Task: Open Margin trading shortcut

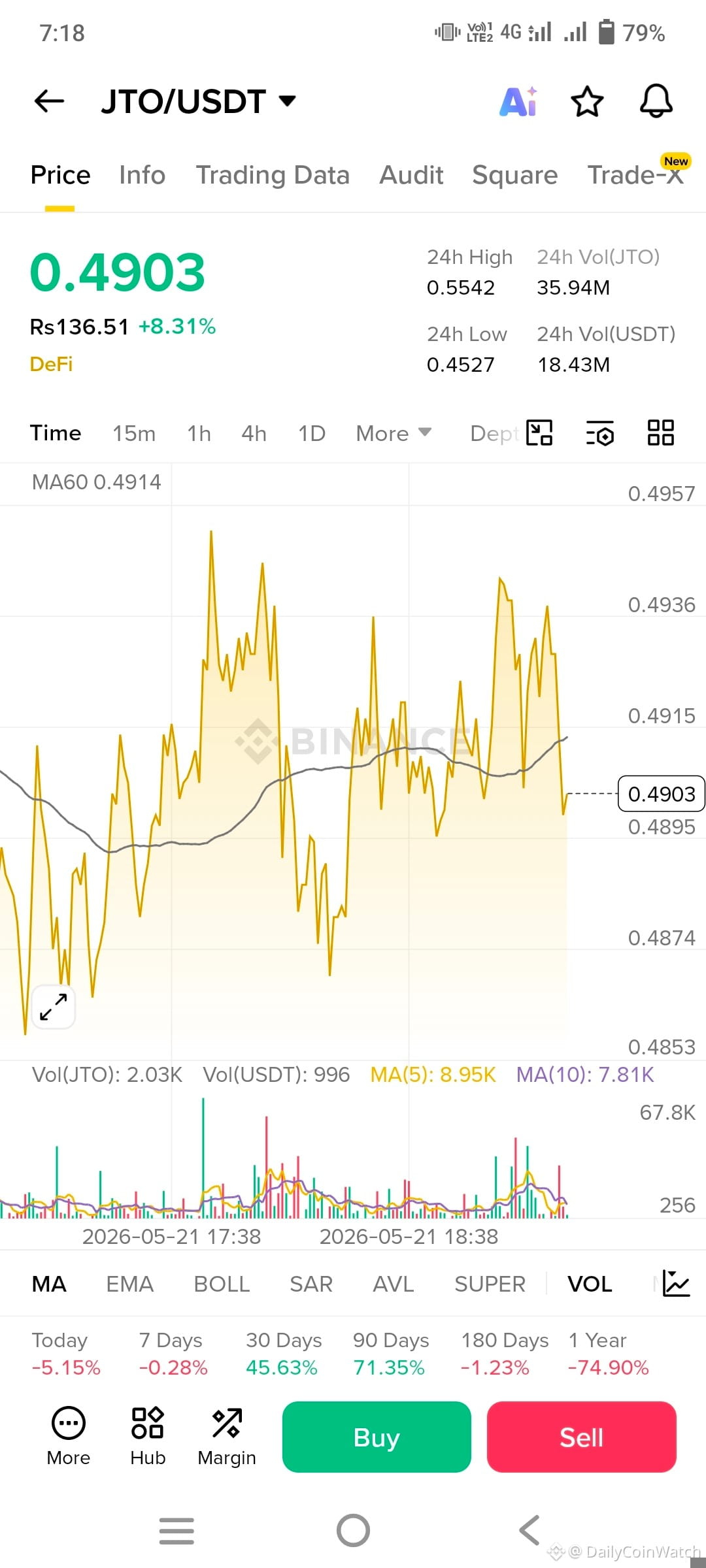Action: tap(227, 1437)
